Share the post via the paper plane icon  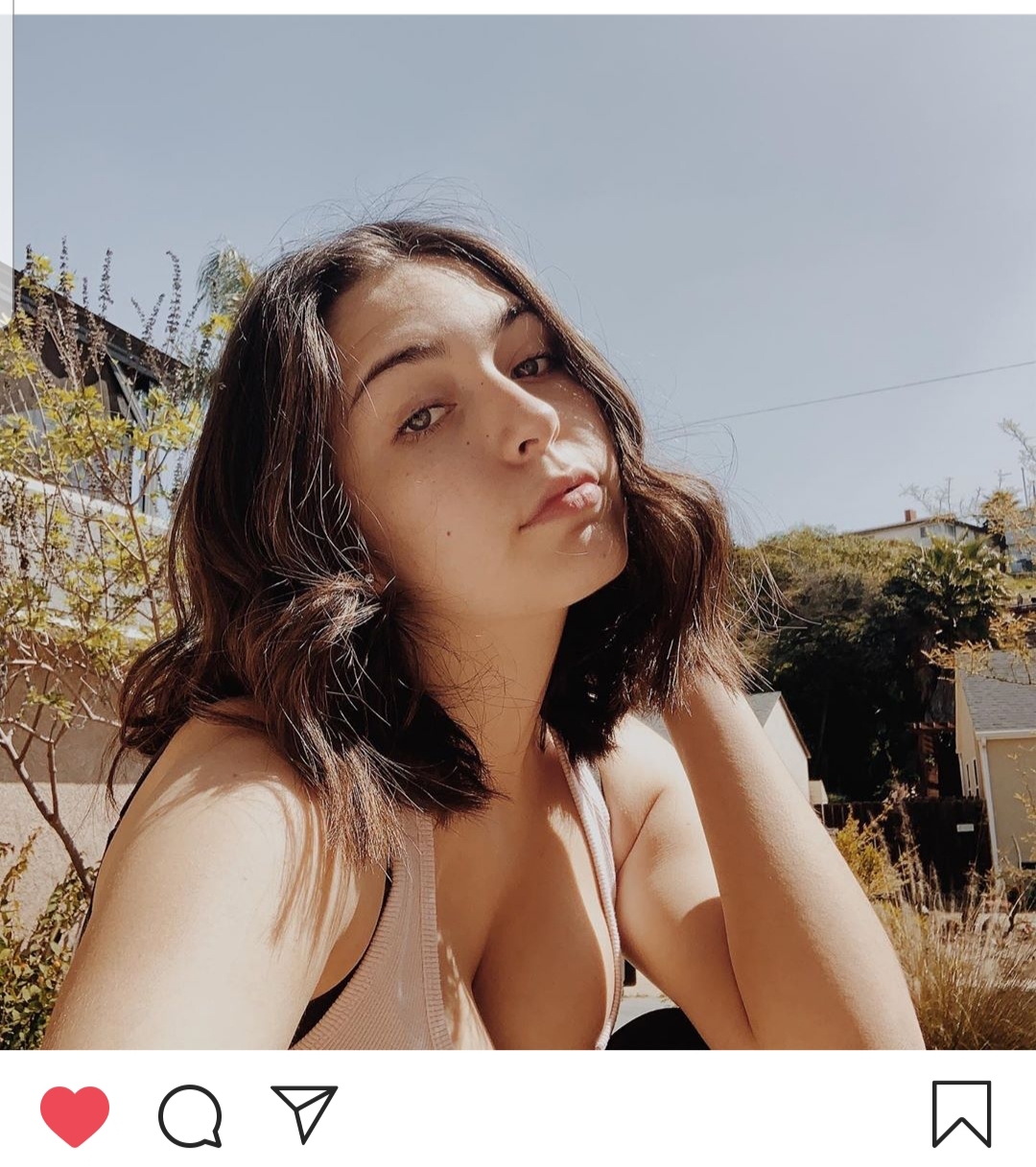click(x=304, y=1113)
